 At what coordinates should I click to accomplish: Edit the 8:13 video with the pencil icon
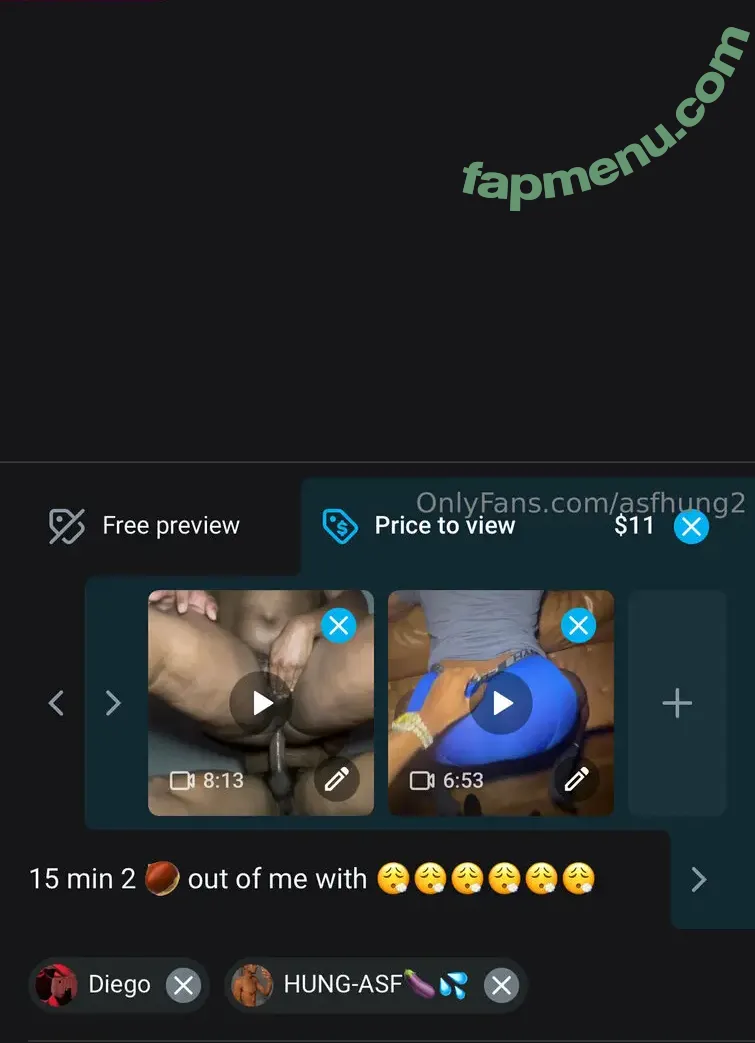337,779
